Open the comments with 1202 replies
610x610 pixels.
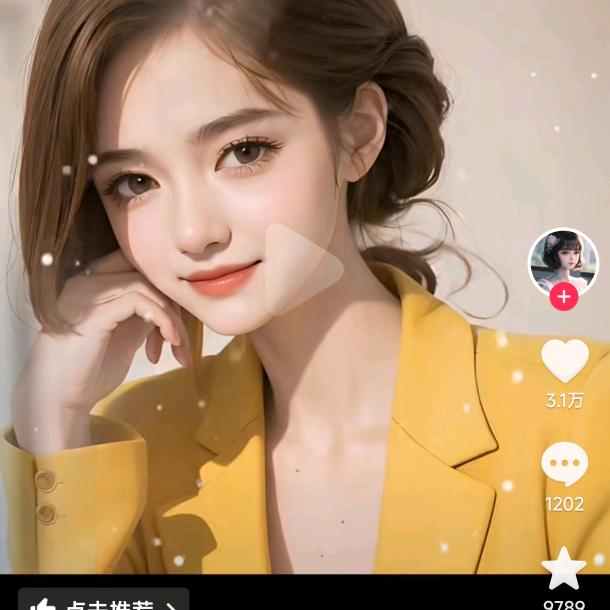point(564,465)
